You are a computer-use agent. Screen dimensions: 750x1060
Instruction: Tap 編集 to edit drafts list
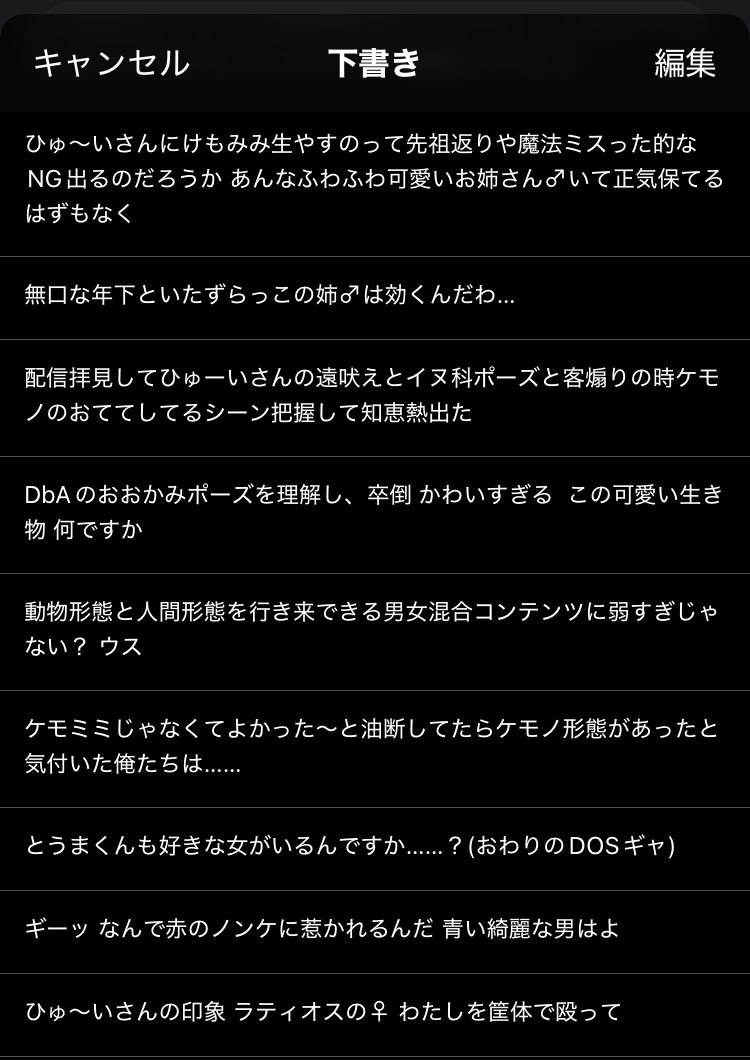coord(685,63)
